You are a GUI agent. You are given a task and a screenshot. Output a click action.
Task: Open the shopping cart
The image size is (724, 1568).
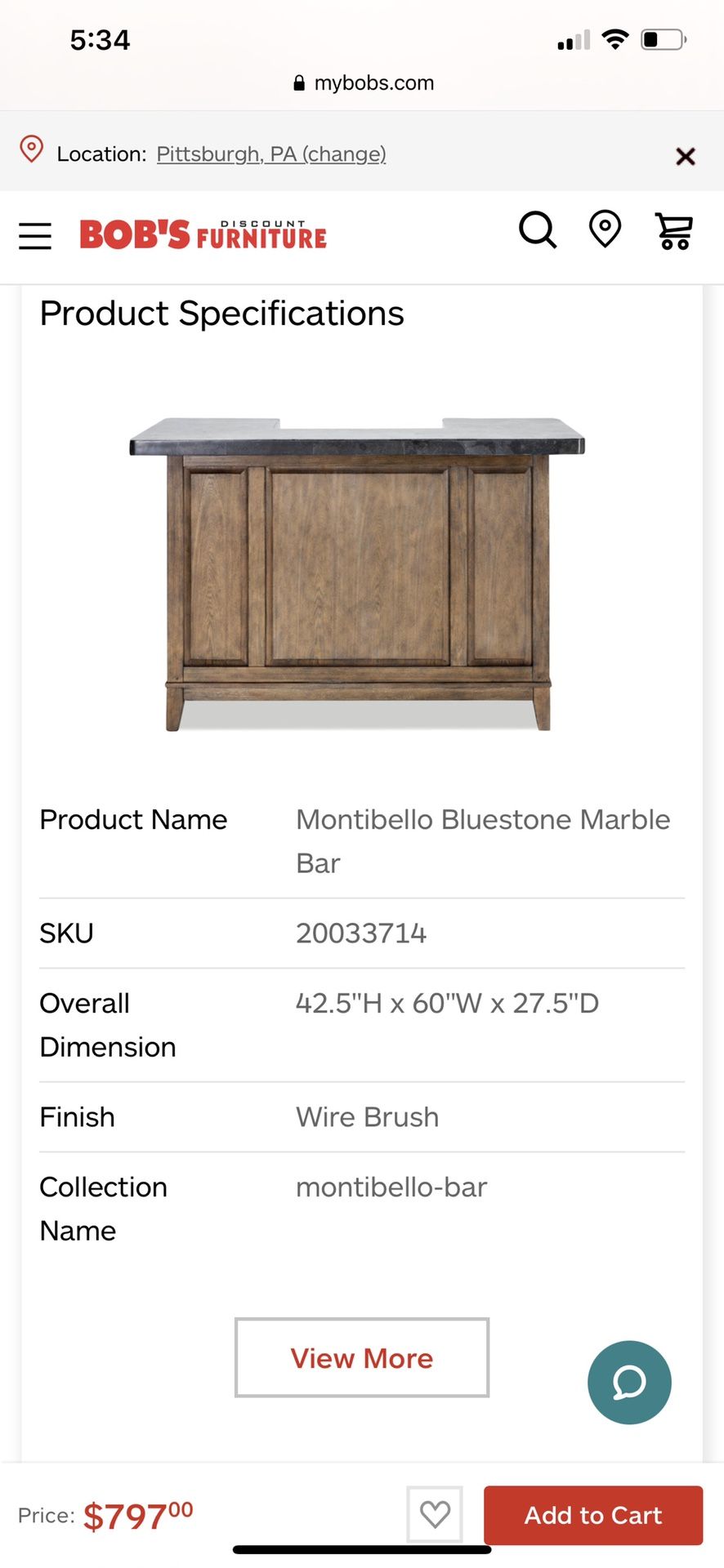[x=674, y=231]
